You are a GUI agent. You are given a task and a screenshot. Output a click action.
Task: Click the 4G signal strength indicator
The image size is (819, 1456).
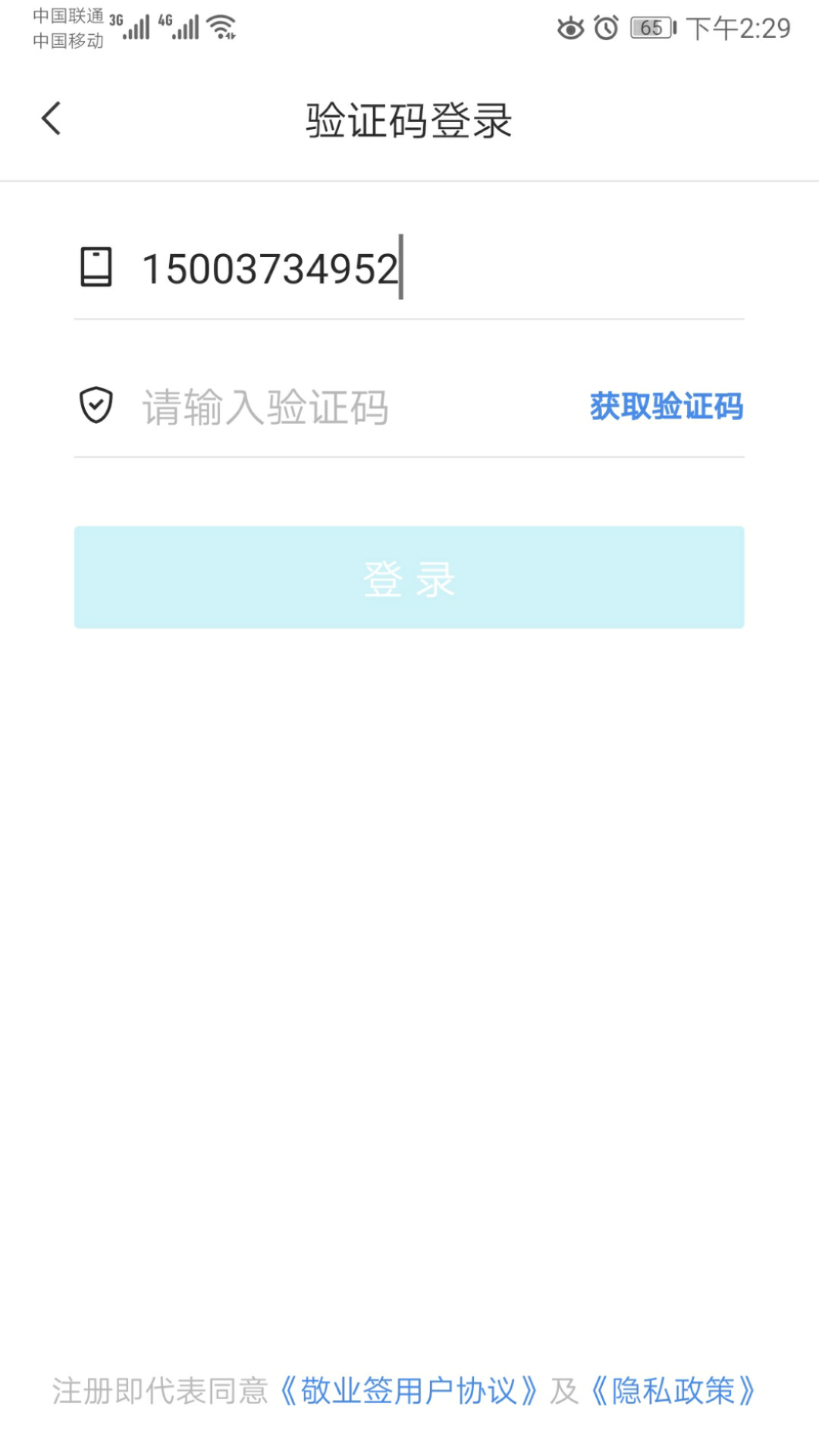coord(185,29)
